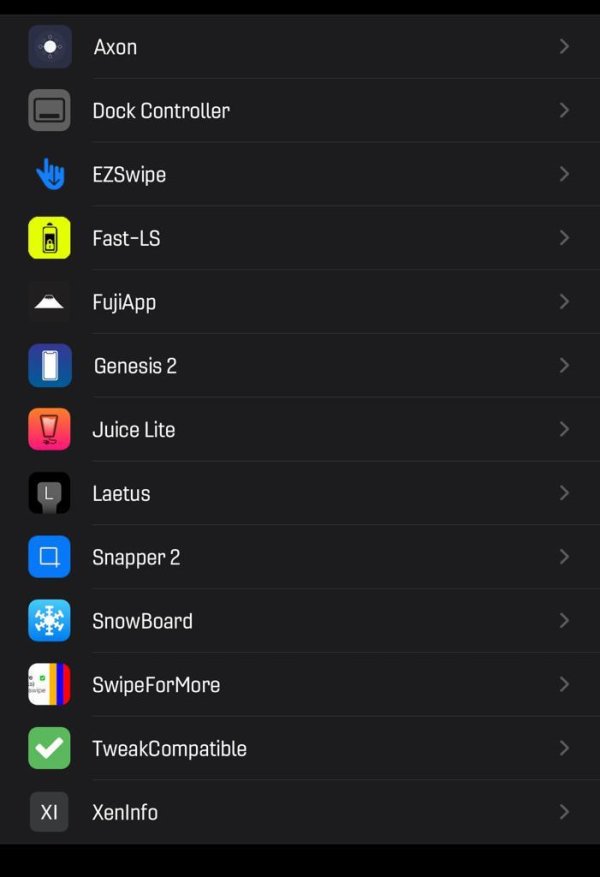Open Snapper 2 settings
Image resolution: width=600 pixels, height=877 pixels.
300,557
